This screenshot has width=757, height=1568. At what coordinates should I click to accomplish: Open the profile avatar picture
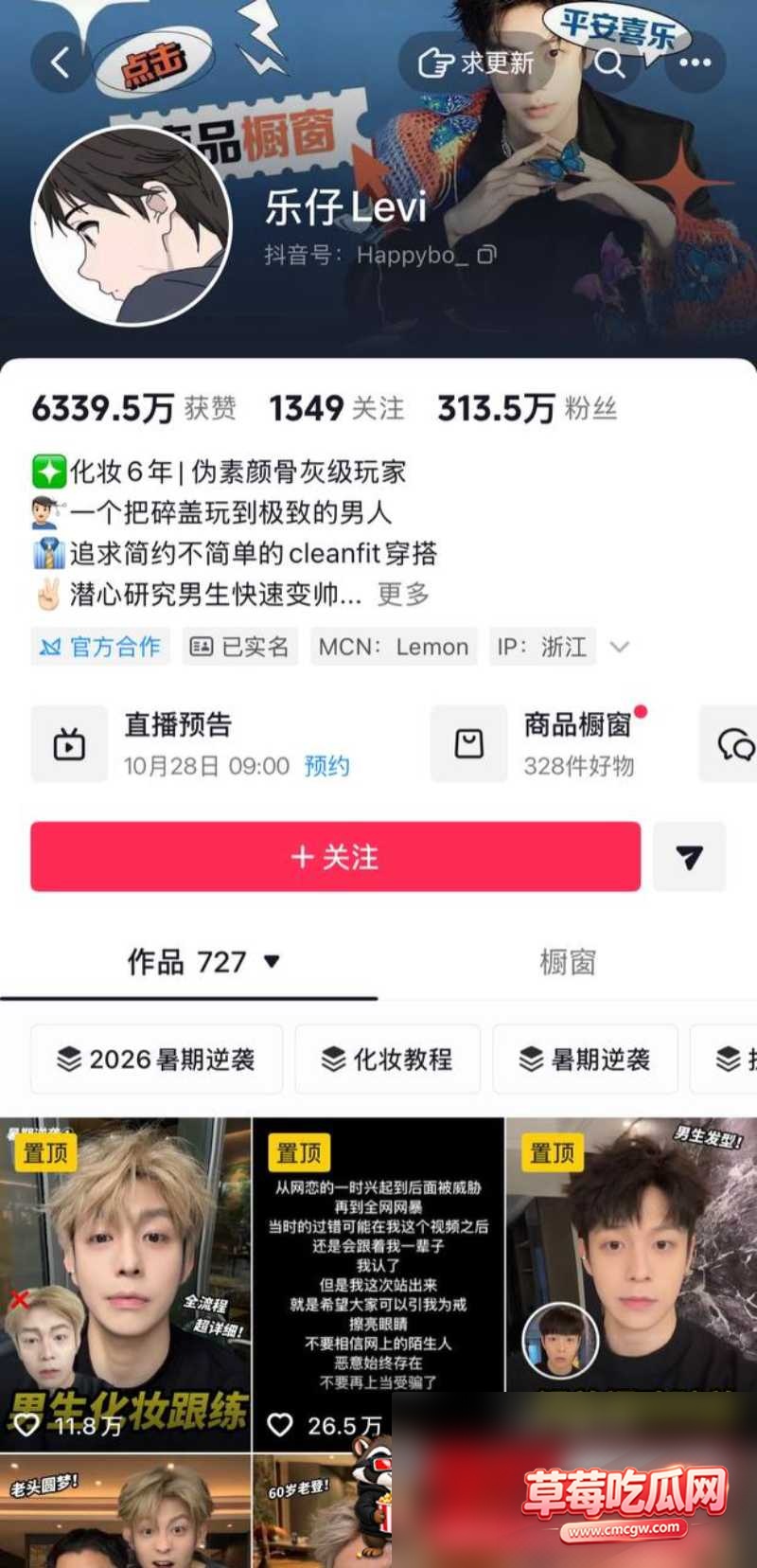click(x=132, y=227)
